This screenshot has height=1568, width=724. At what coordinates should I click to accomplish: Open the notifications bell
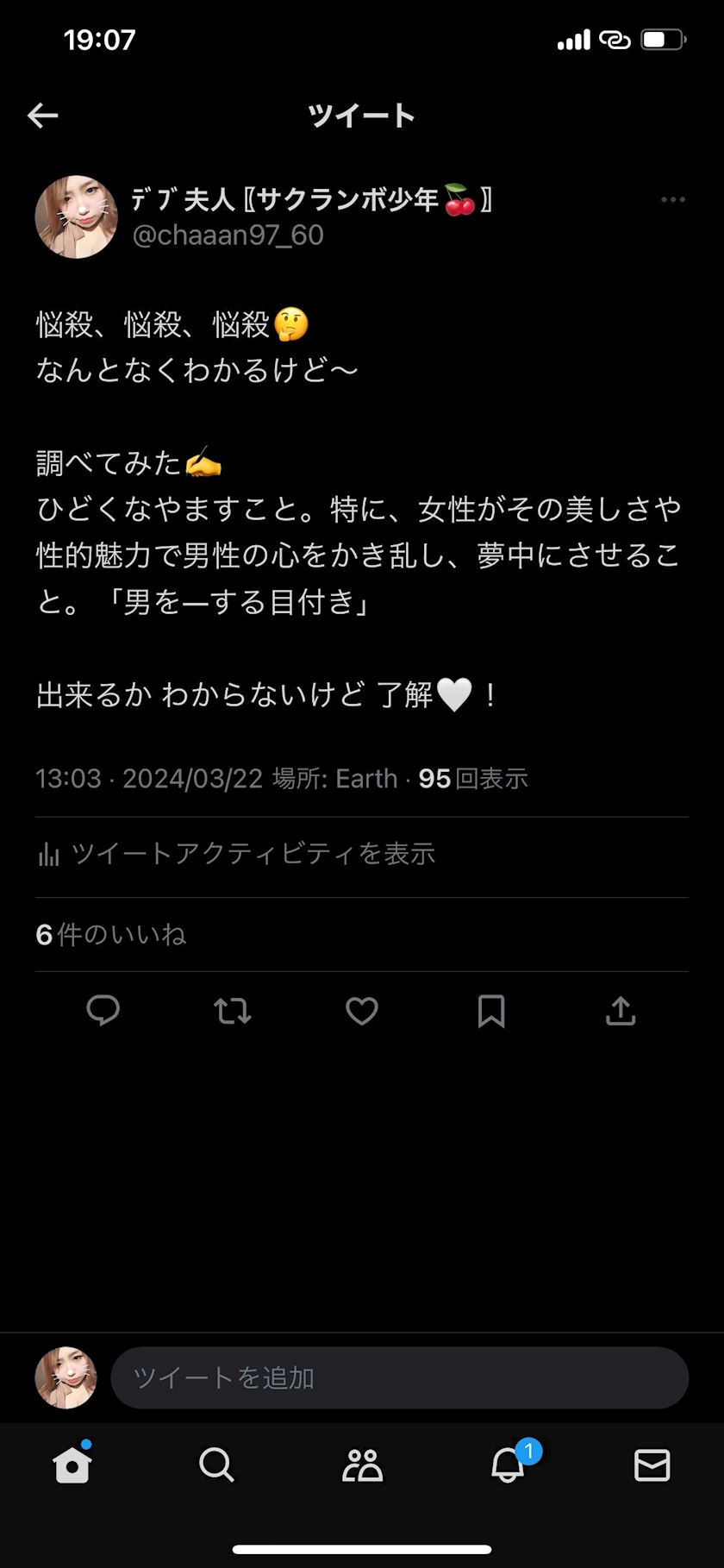click(508, 1465)
